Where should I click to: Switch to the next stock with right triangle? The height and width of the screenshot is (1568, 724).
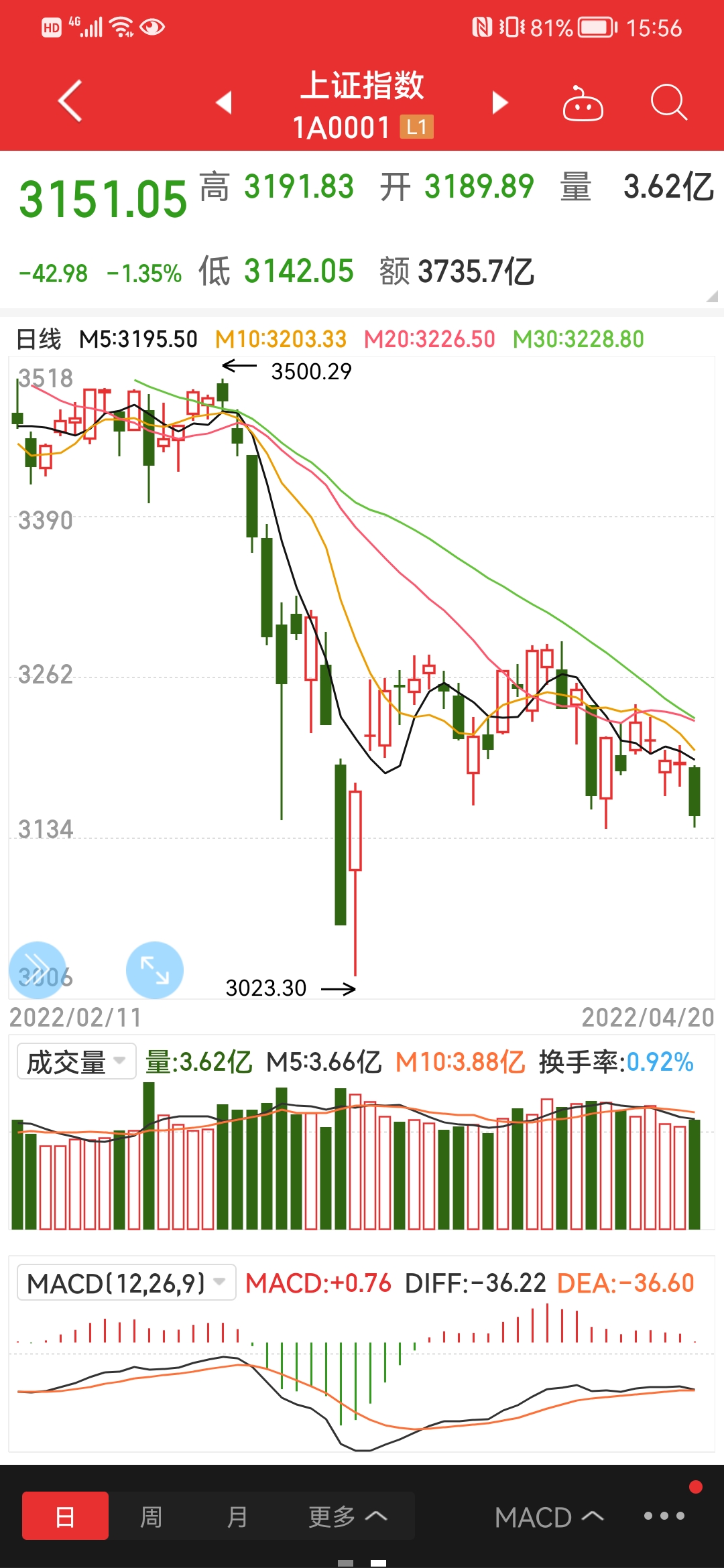tap(500, 103)
